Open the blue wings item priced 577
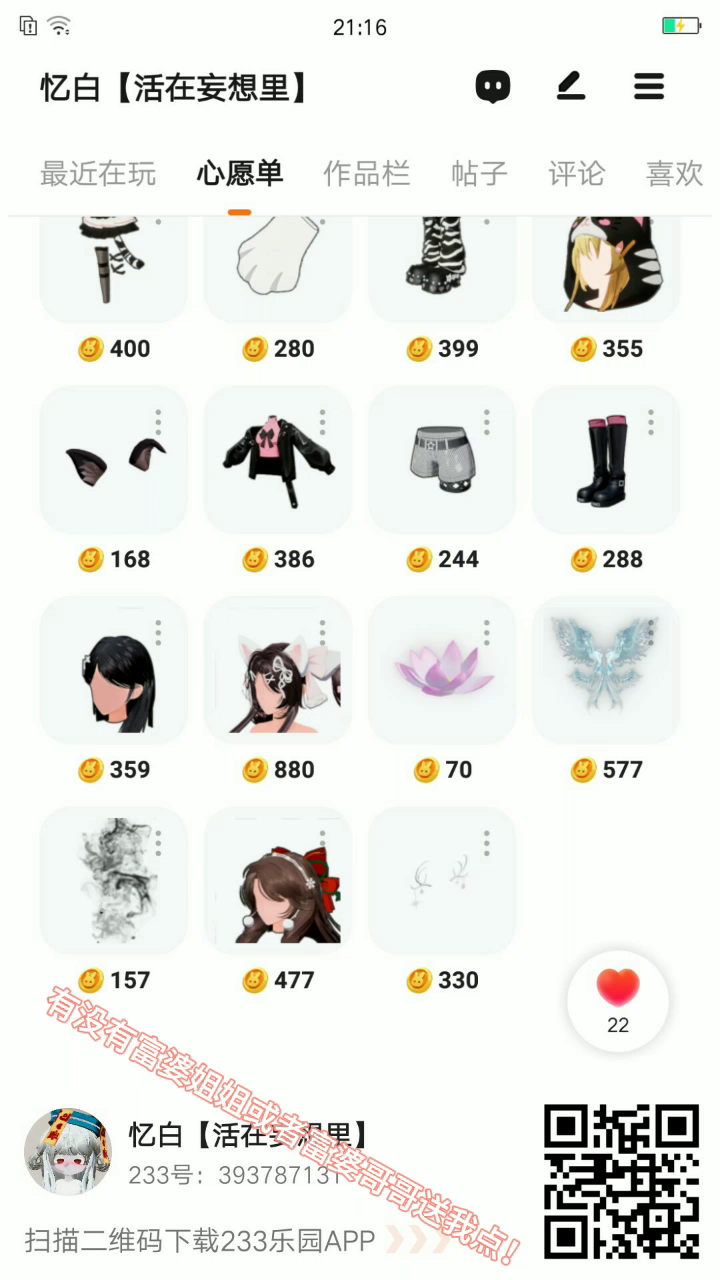Viewport: 720px width, 1280px height. 605,670
